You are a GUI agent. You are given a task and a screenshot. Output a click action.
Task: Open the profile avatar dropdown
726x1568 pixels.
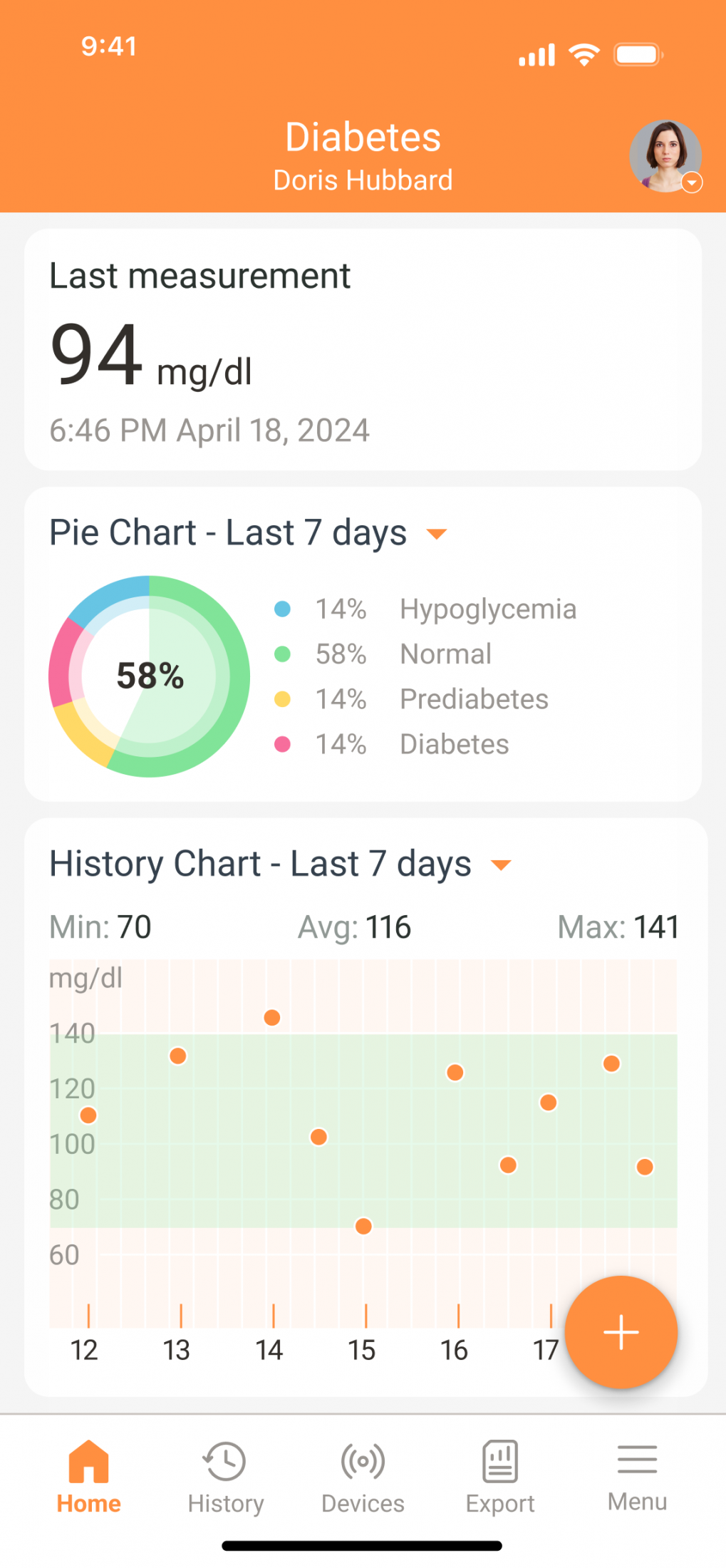point(665,156)
